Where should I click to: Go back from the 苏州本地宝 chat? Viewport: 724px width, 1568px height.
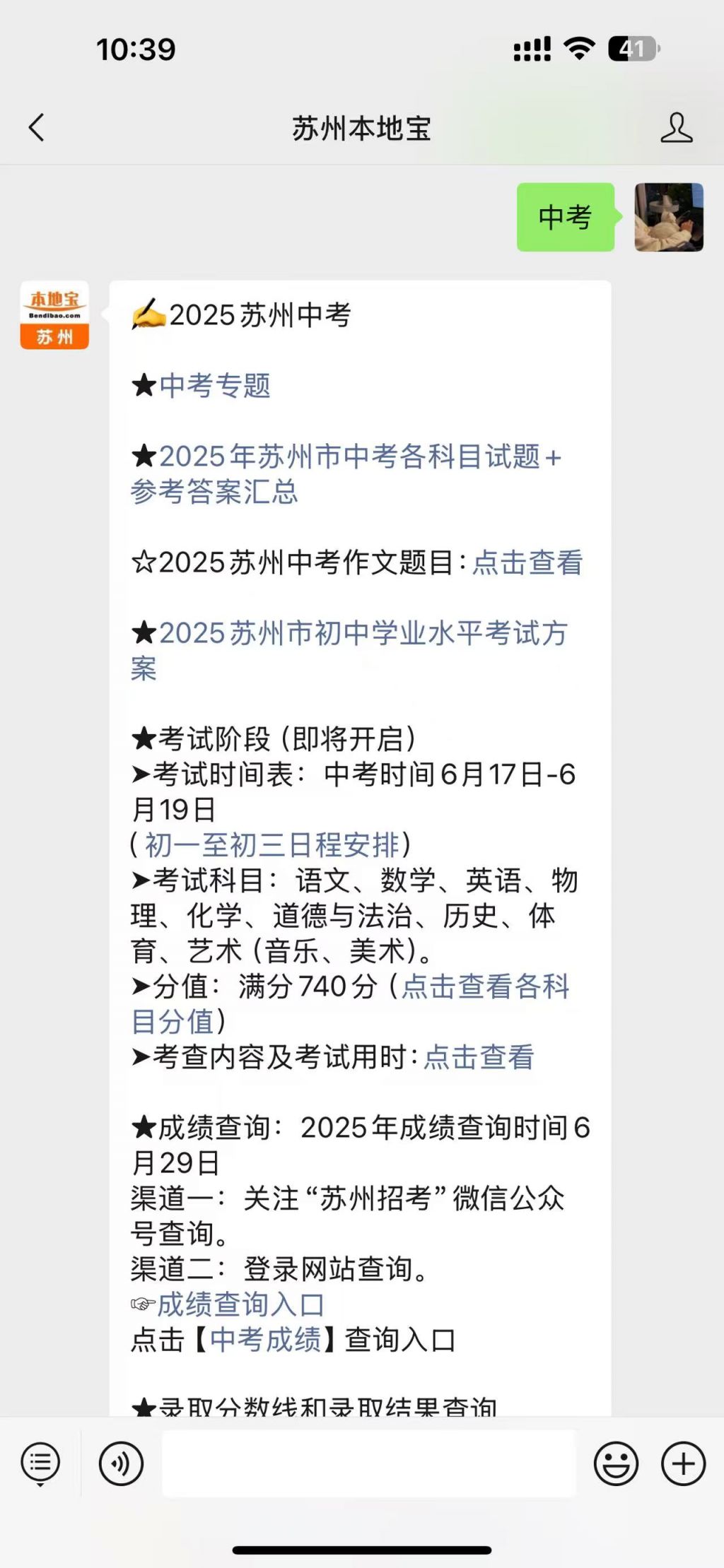point(37,128)
